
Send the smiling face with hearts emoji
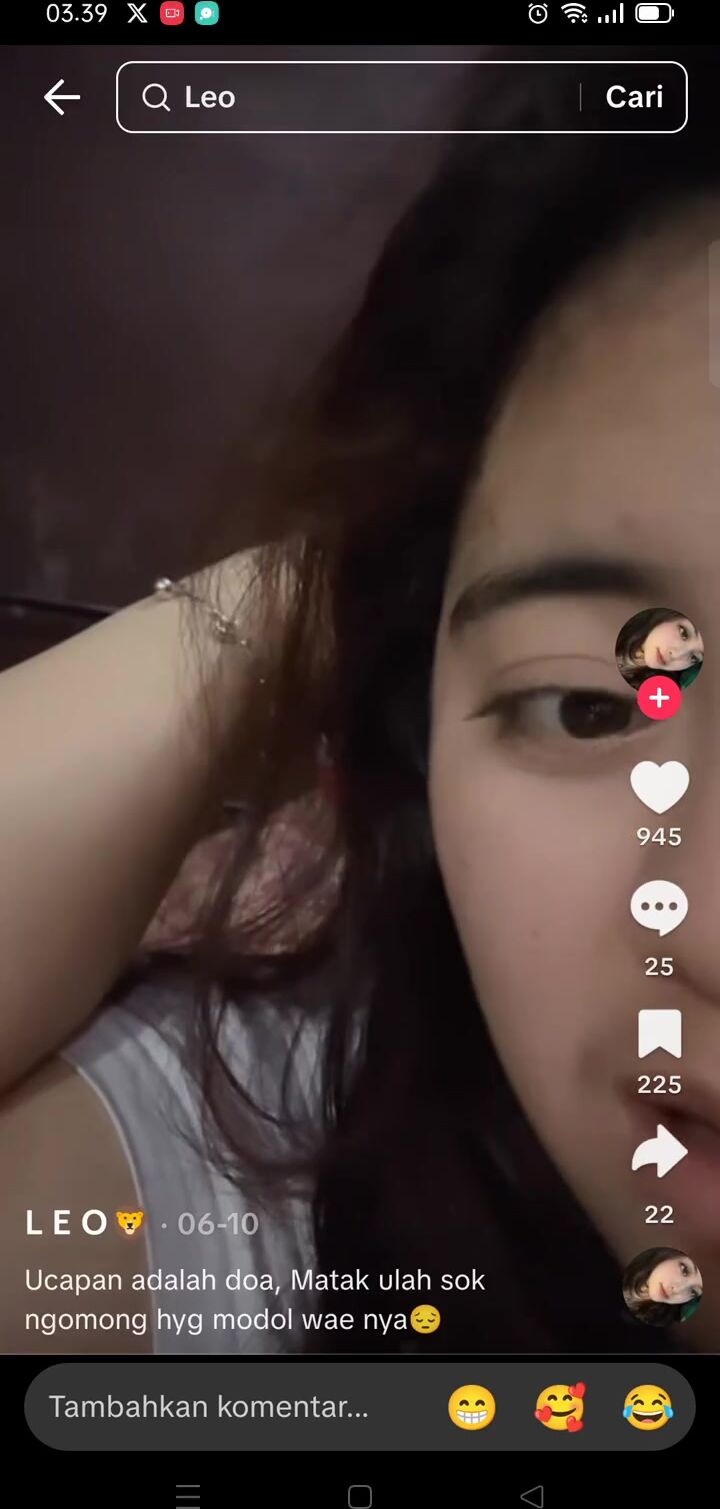[559, 1408]
